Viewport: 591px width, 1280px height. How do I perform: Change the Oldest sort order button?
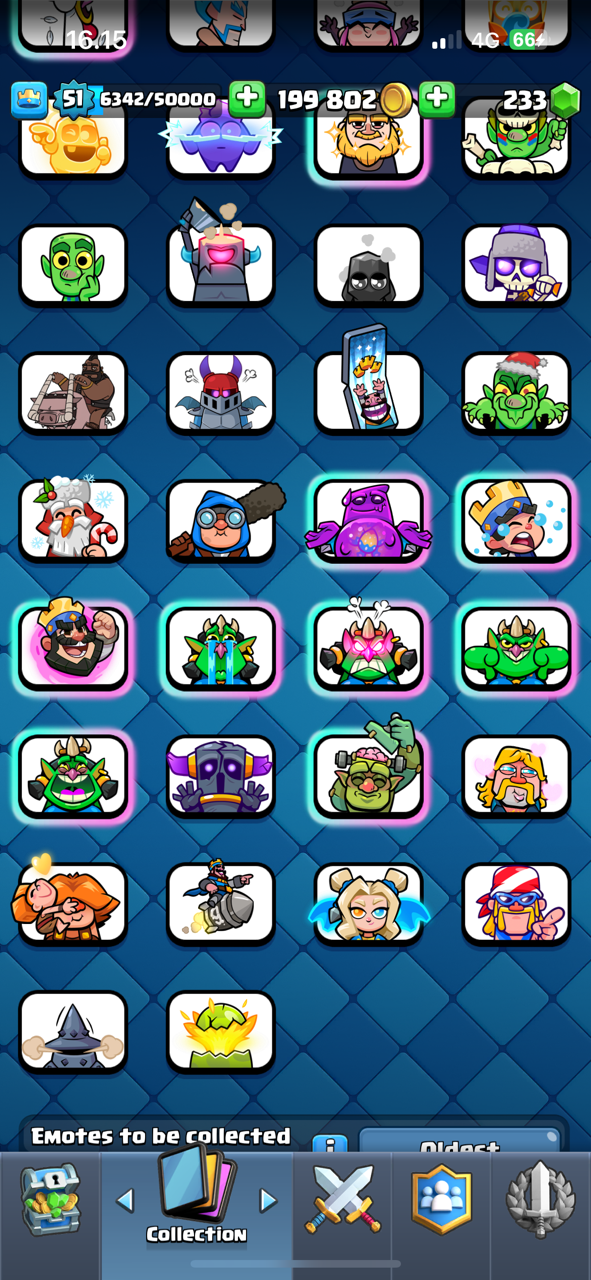(x=460, y=1143)
